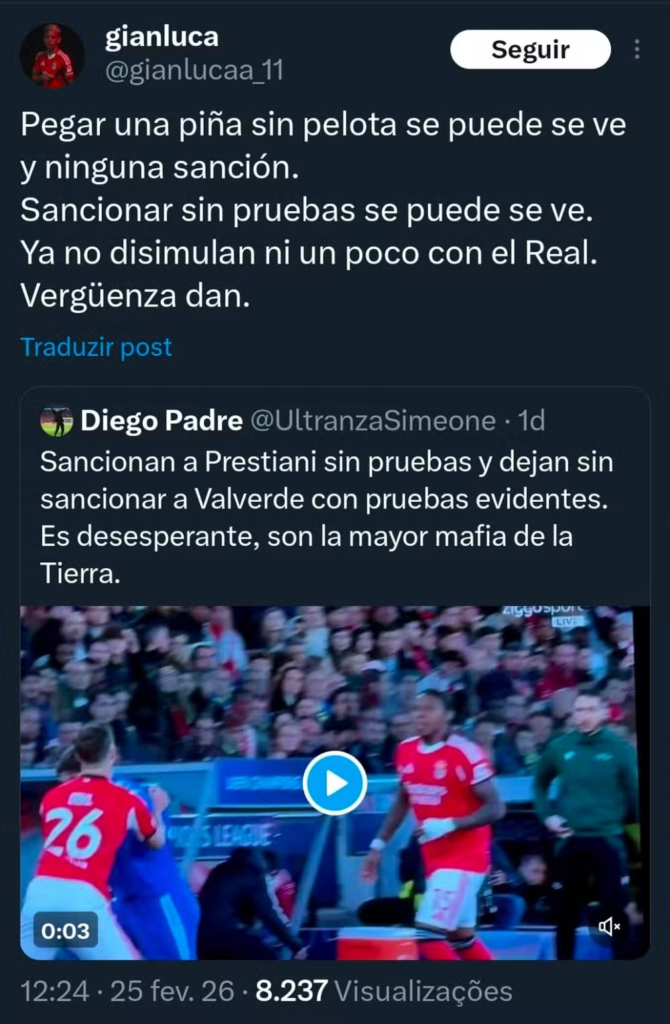670x1024 pixels.
Task: Tap Traduzir post to translate
Action: [96, 347]
